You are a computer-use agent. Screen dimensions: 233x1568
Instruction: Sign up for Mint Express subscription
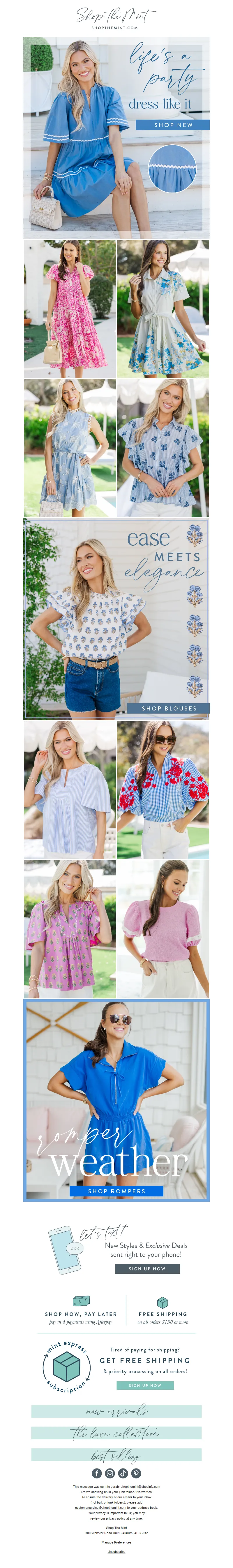coord(145,1385)
